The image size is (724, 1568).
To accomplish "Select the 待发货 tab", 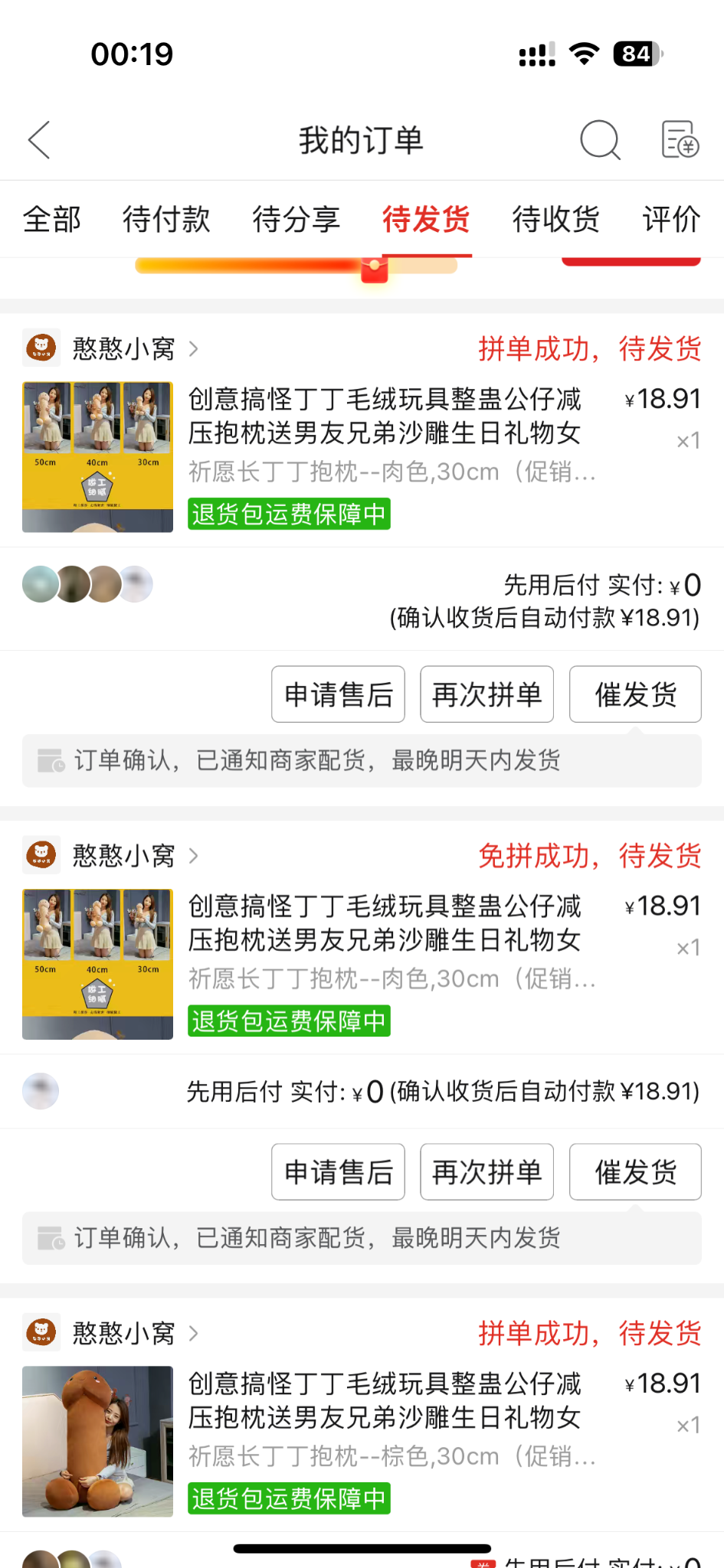I will (426, 220).
